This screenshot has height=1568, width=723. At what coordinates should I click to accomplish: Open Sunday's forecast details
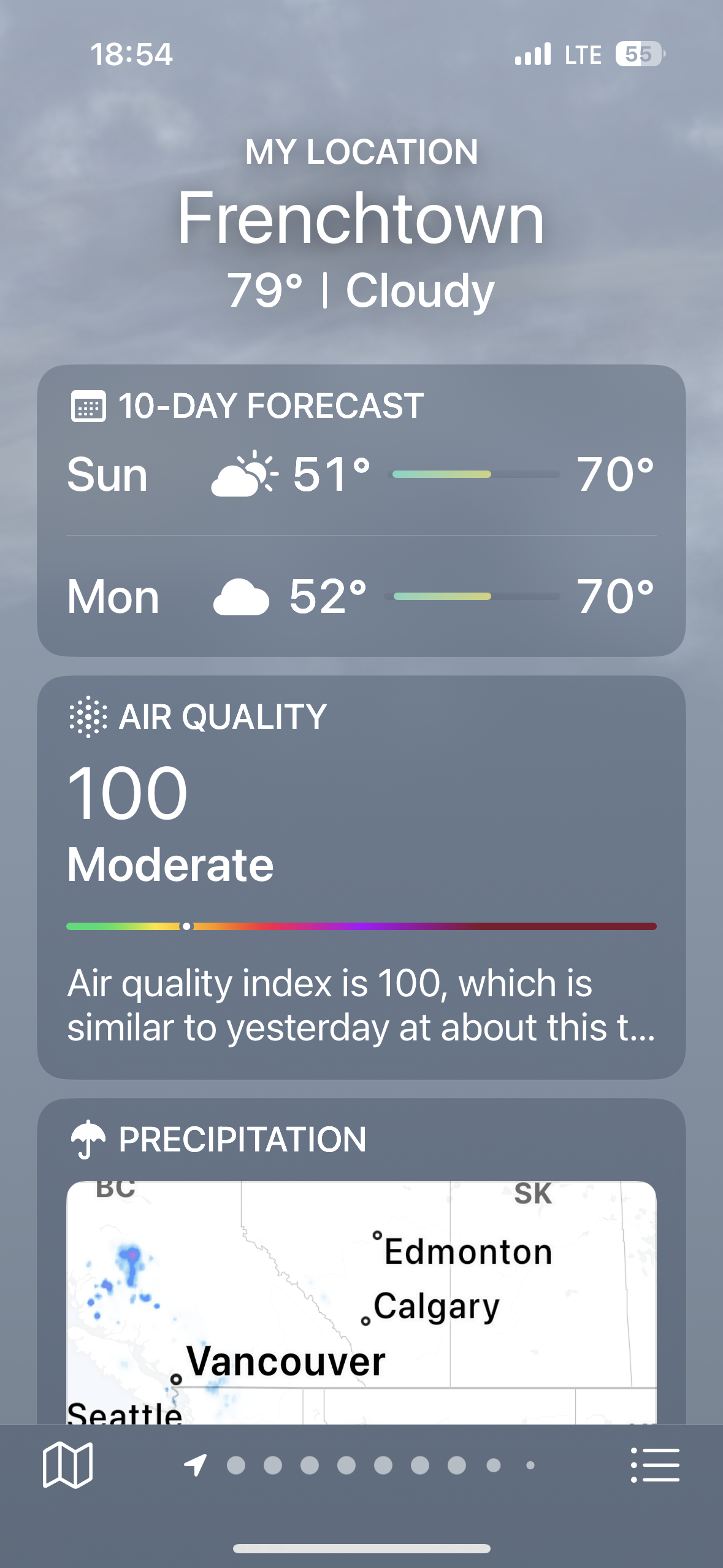[x=361, y=474]
